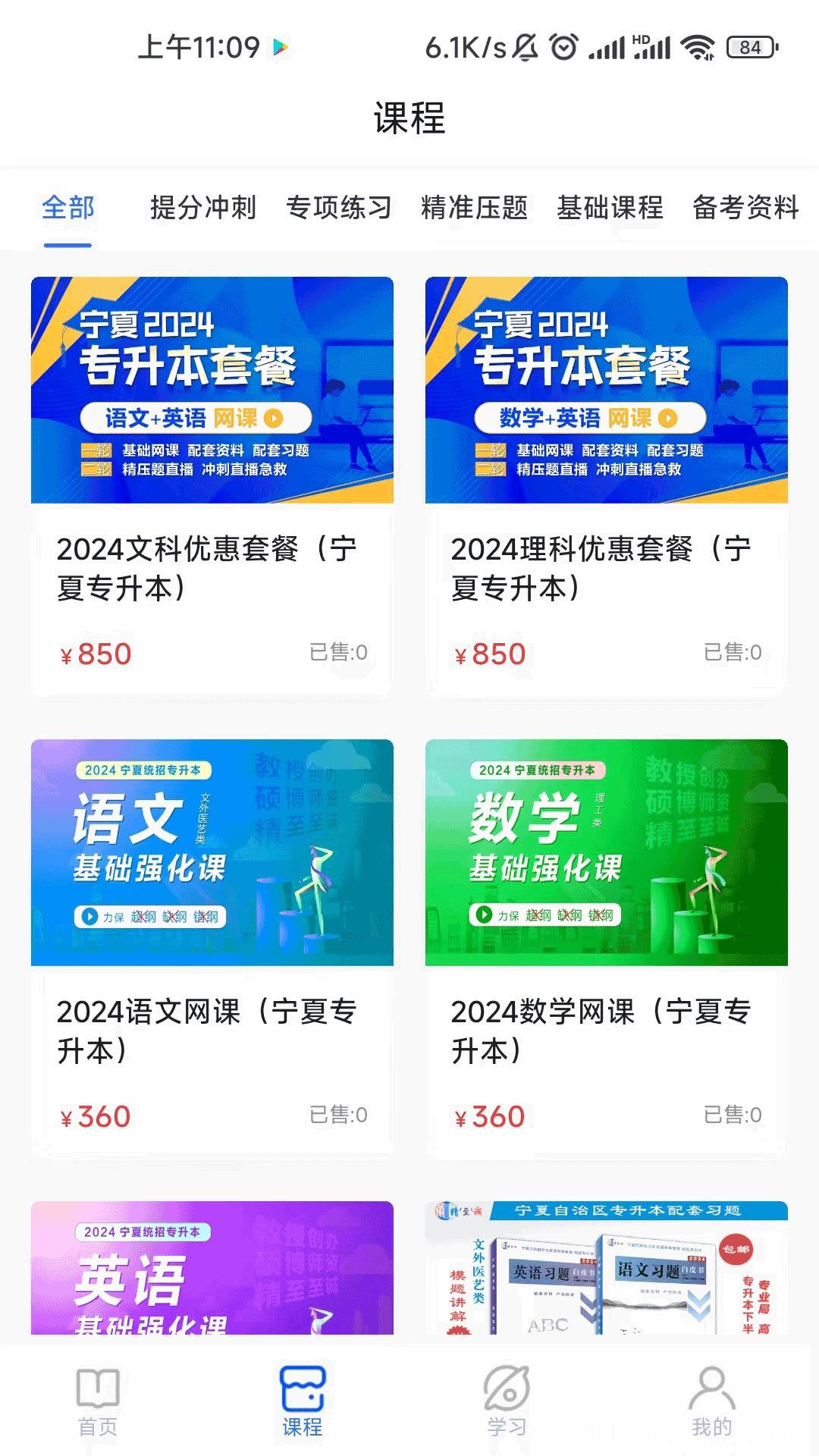Open the 备考资料 tab

click(745, 208)
